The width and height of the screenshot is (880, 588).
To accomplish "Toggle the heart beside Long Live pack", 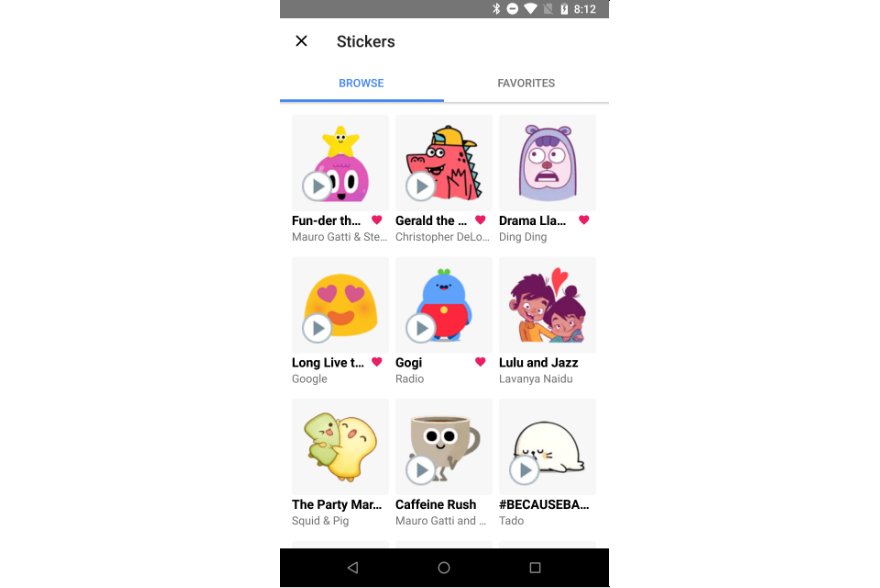I will [x=377, y=362].
